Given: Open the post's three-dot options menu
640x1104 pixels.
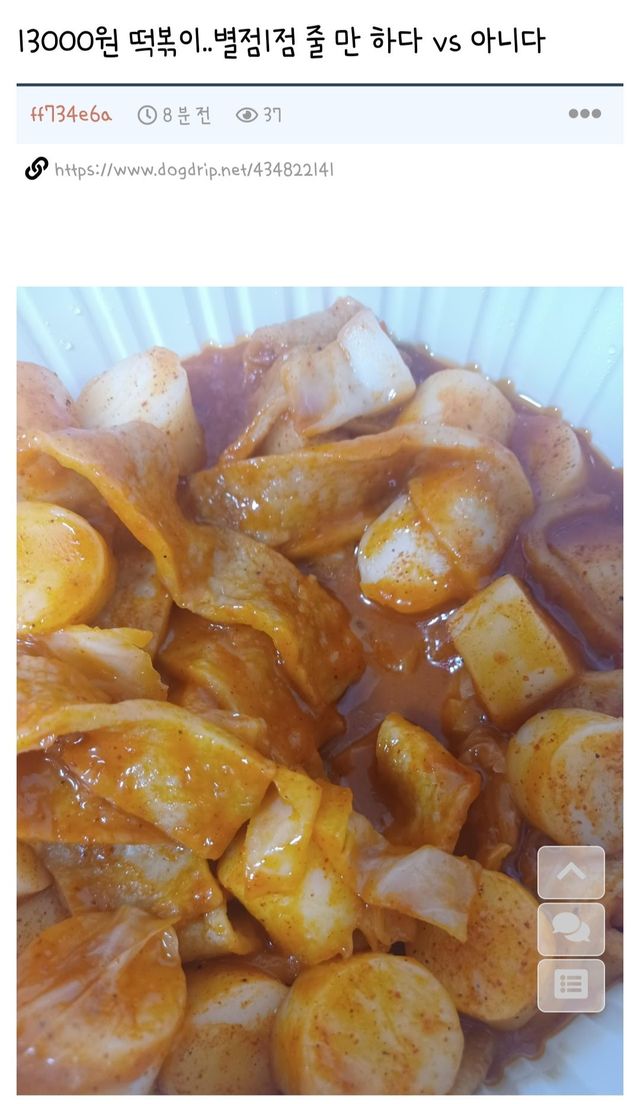Looking at the screenshot, I should coord(584,114).
